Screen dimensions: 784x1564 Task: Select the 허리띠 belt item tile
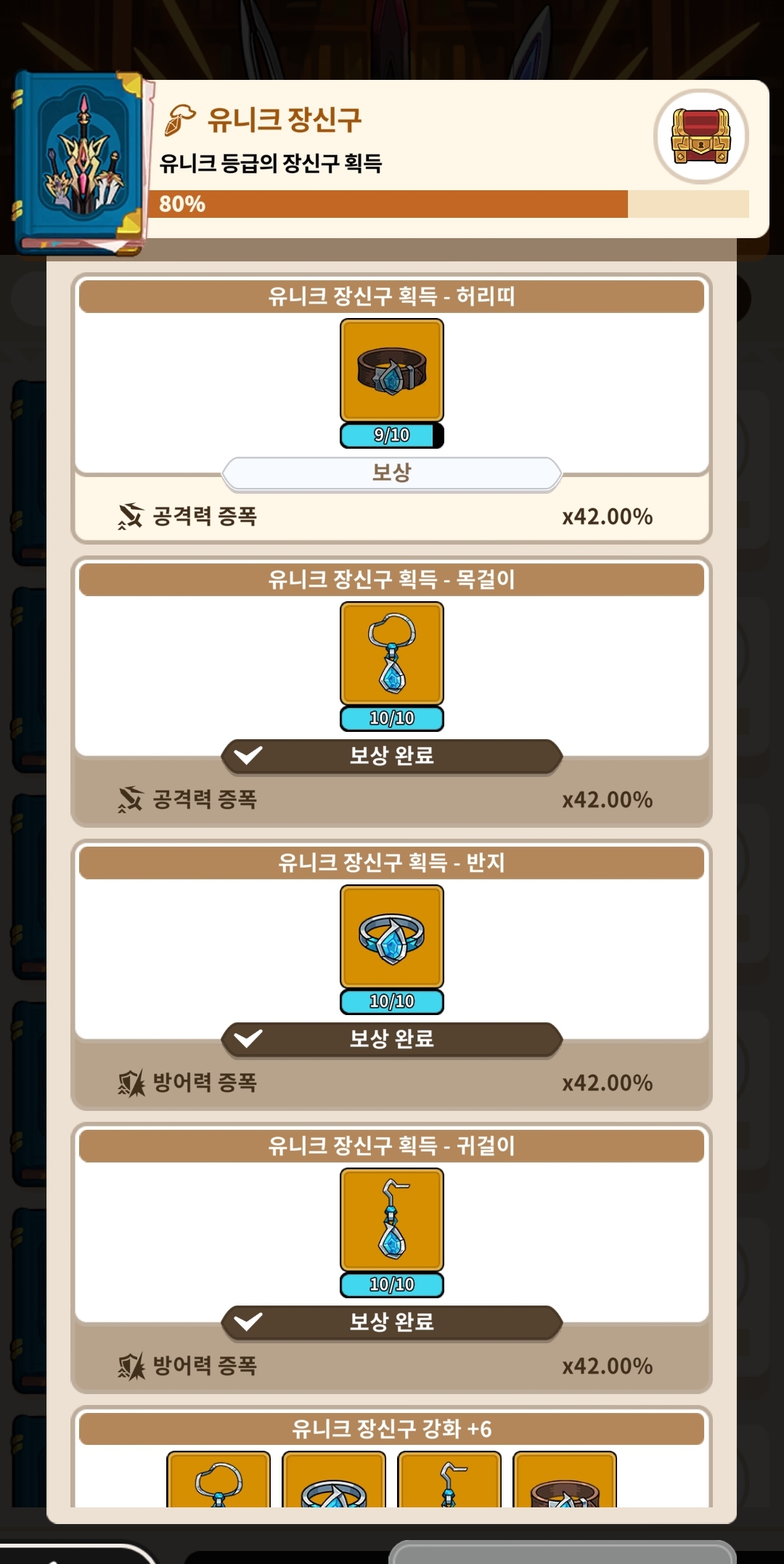[392, 370]
